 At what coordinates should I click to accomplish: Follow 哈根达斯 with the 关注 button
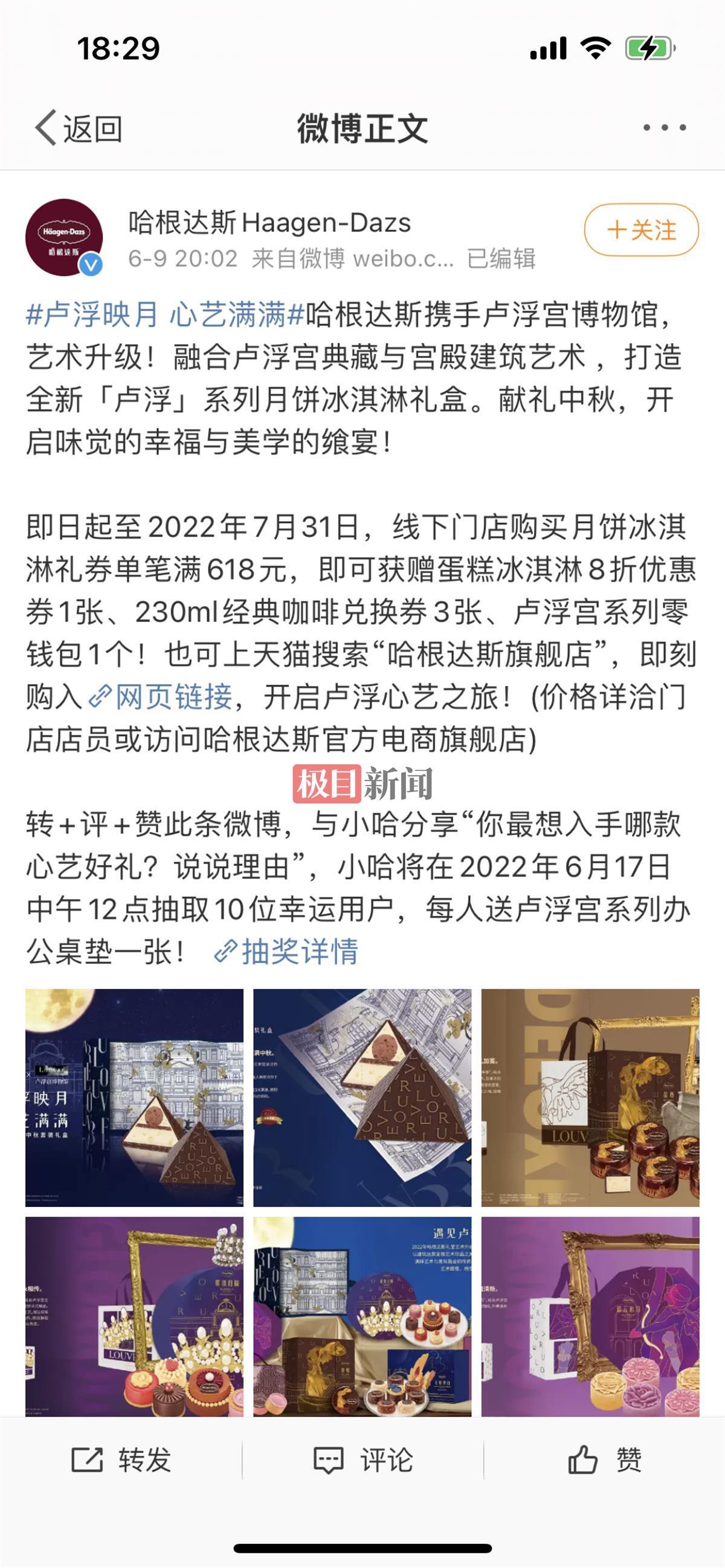pyautogui.click(x=641, y=230)
